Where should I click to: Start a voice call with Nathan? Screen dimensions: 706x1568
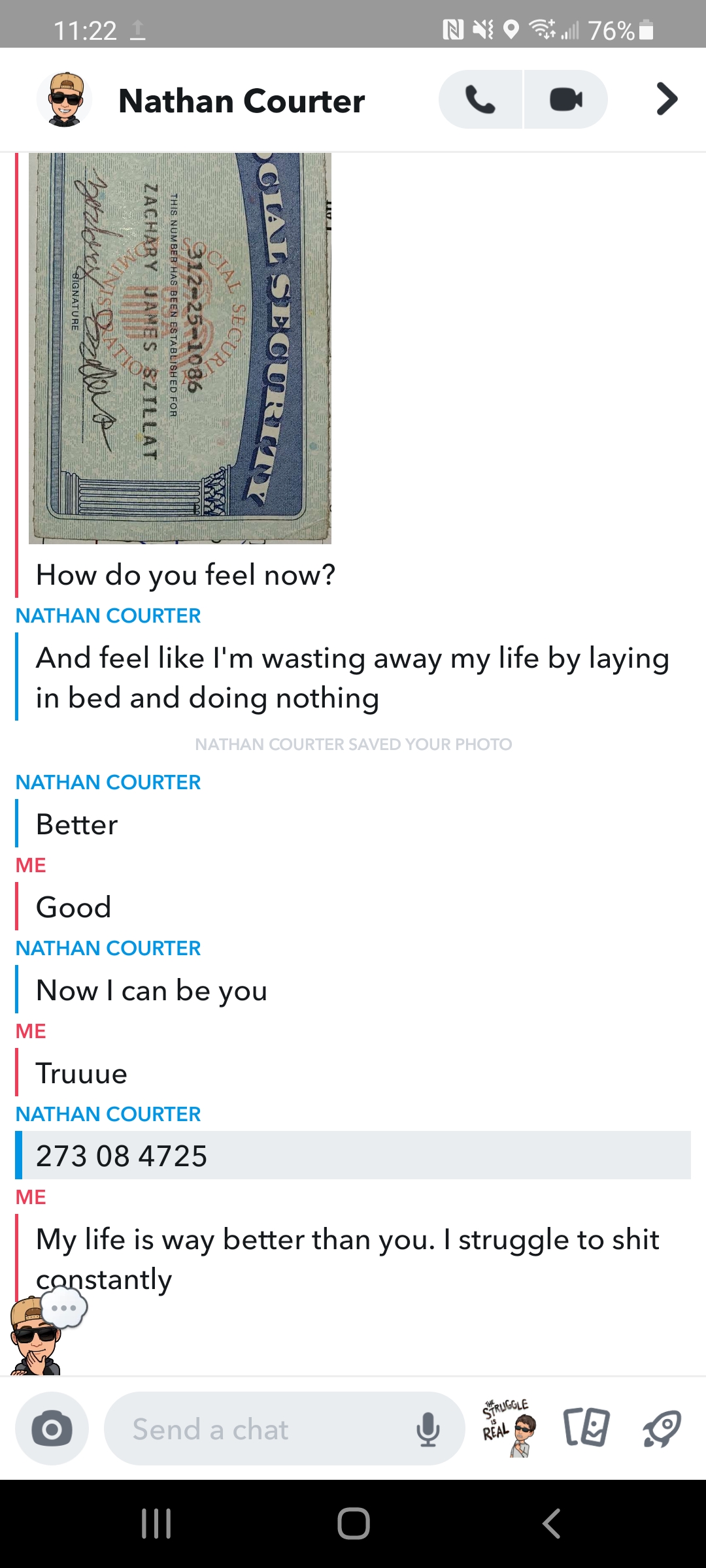(480, 100)
